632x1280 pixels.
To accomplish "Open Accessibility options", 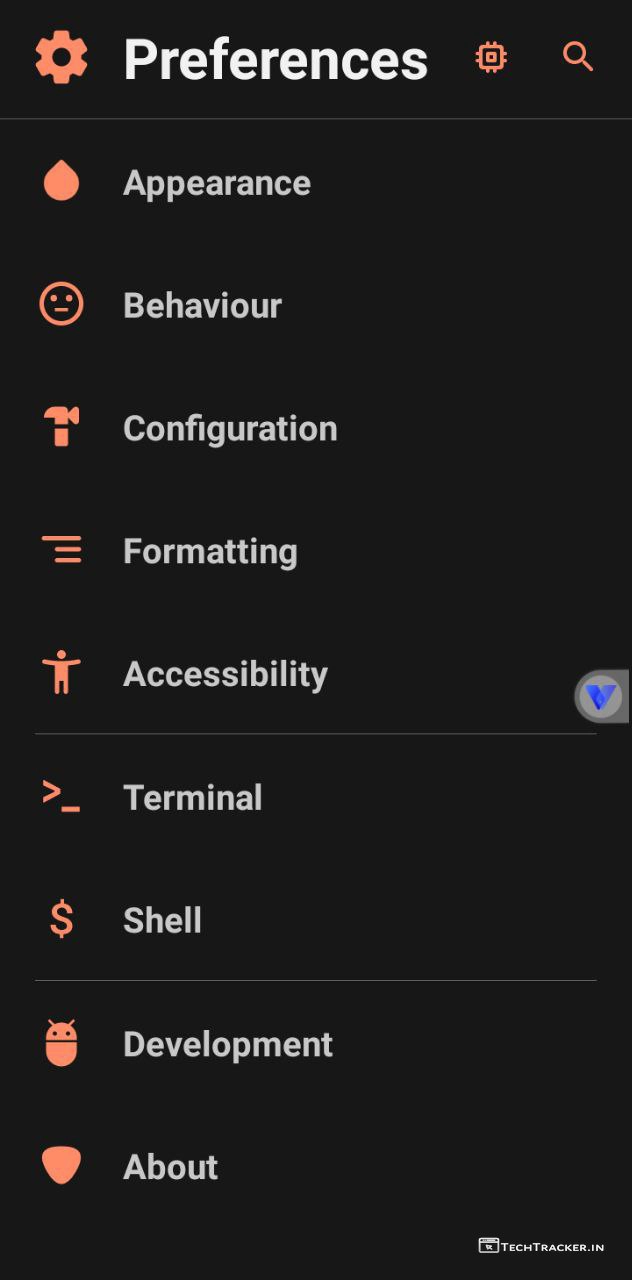I will pos(225,675).
